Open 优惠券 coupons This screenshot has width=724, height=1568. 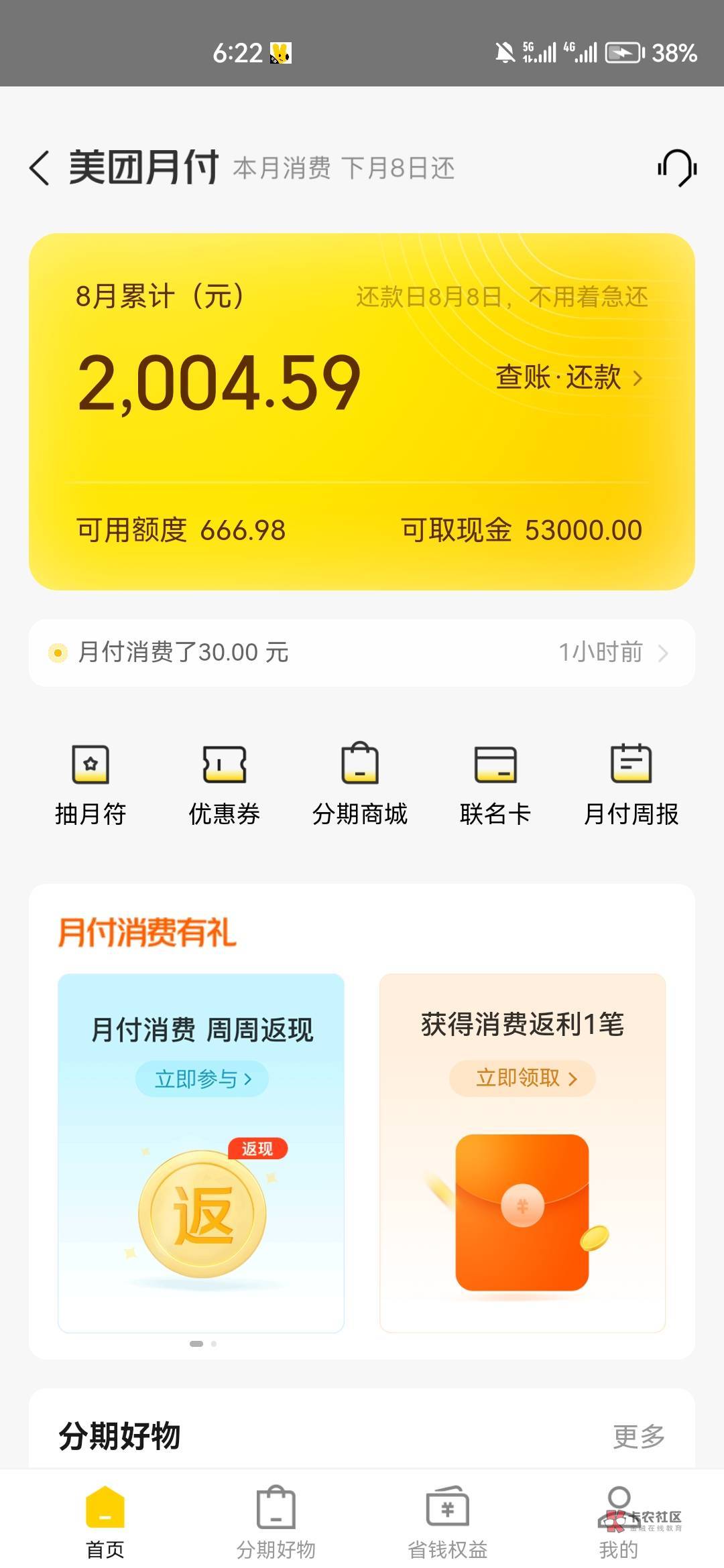[225, 784]
